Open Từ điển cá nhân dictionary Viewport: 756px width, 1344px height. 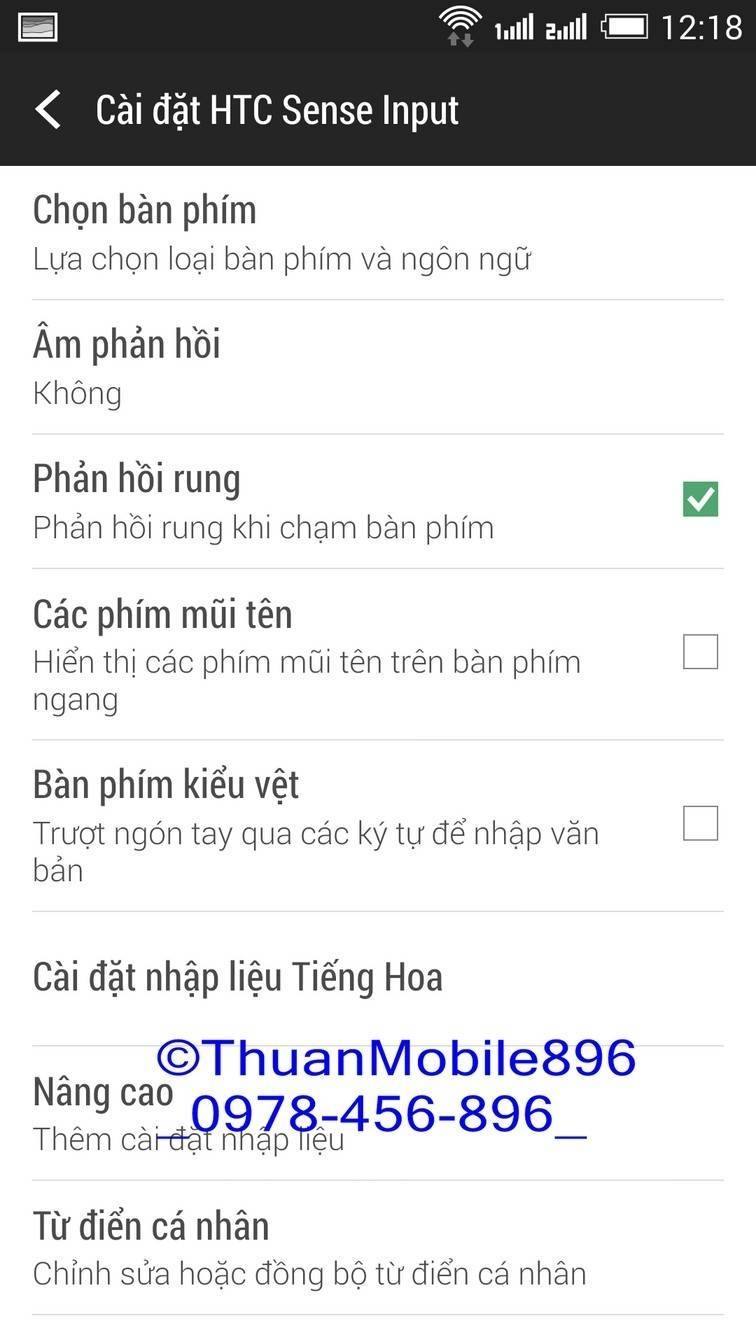[x=300, y=1247]
